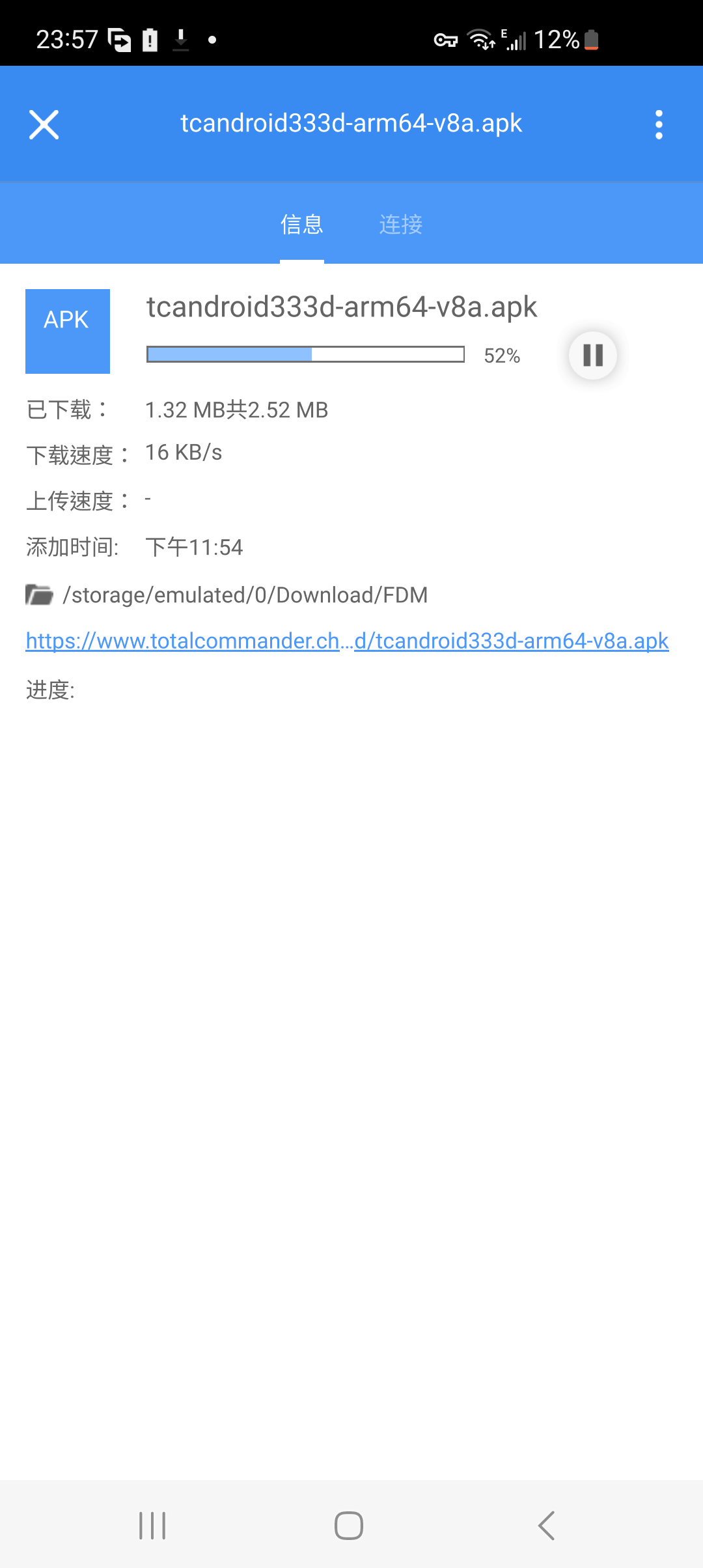The image size is (703, 1568).
Task: Close the download details screen
Action: coord(44,124)
